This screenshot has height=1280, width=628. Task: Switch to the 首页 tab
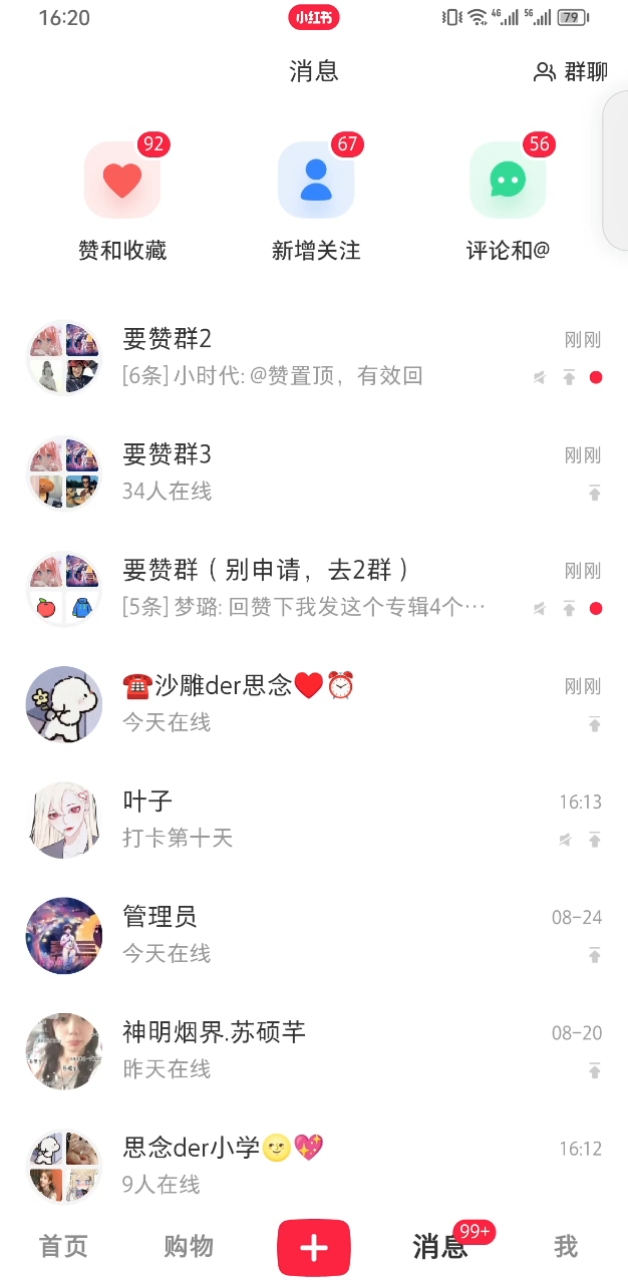pyautogui.click(x=63, y=1246)
